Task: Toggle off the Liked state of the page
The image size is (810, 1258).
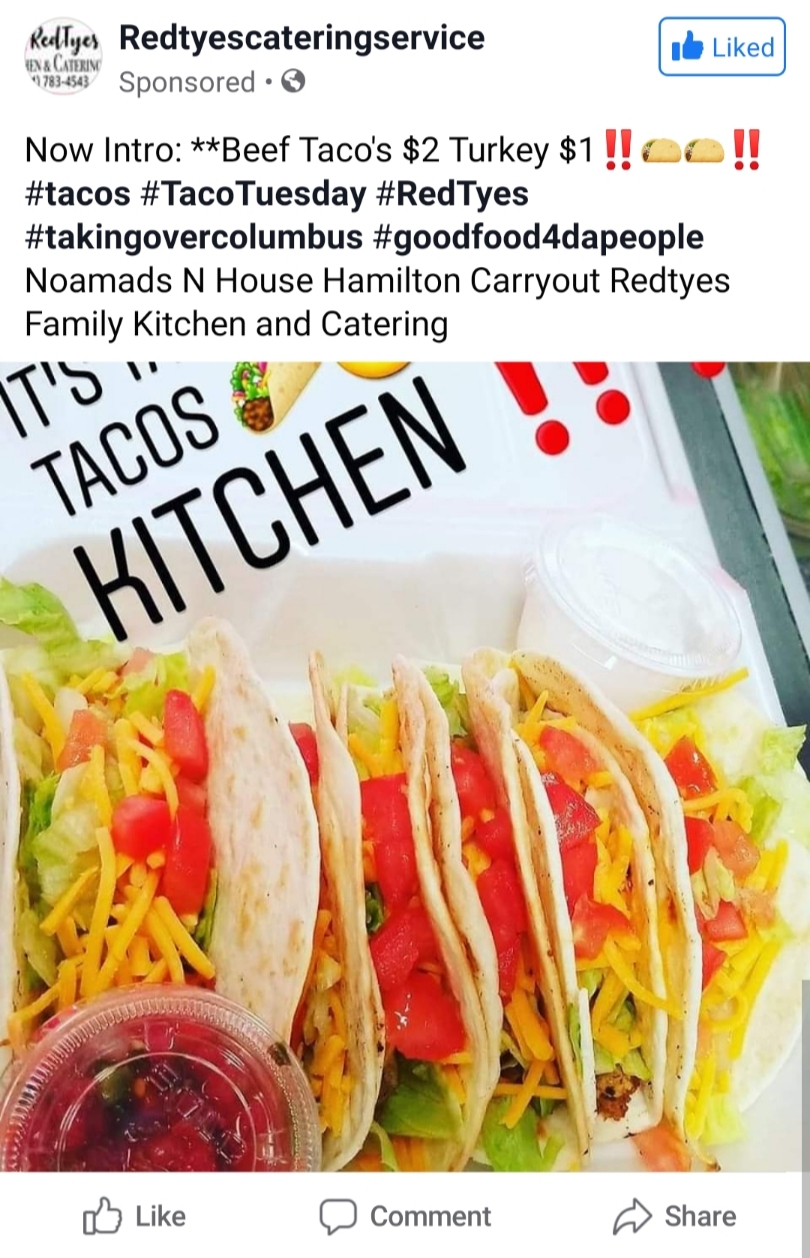Action: point(720,44)
